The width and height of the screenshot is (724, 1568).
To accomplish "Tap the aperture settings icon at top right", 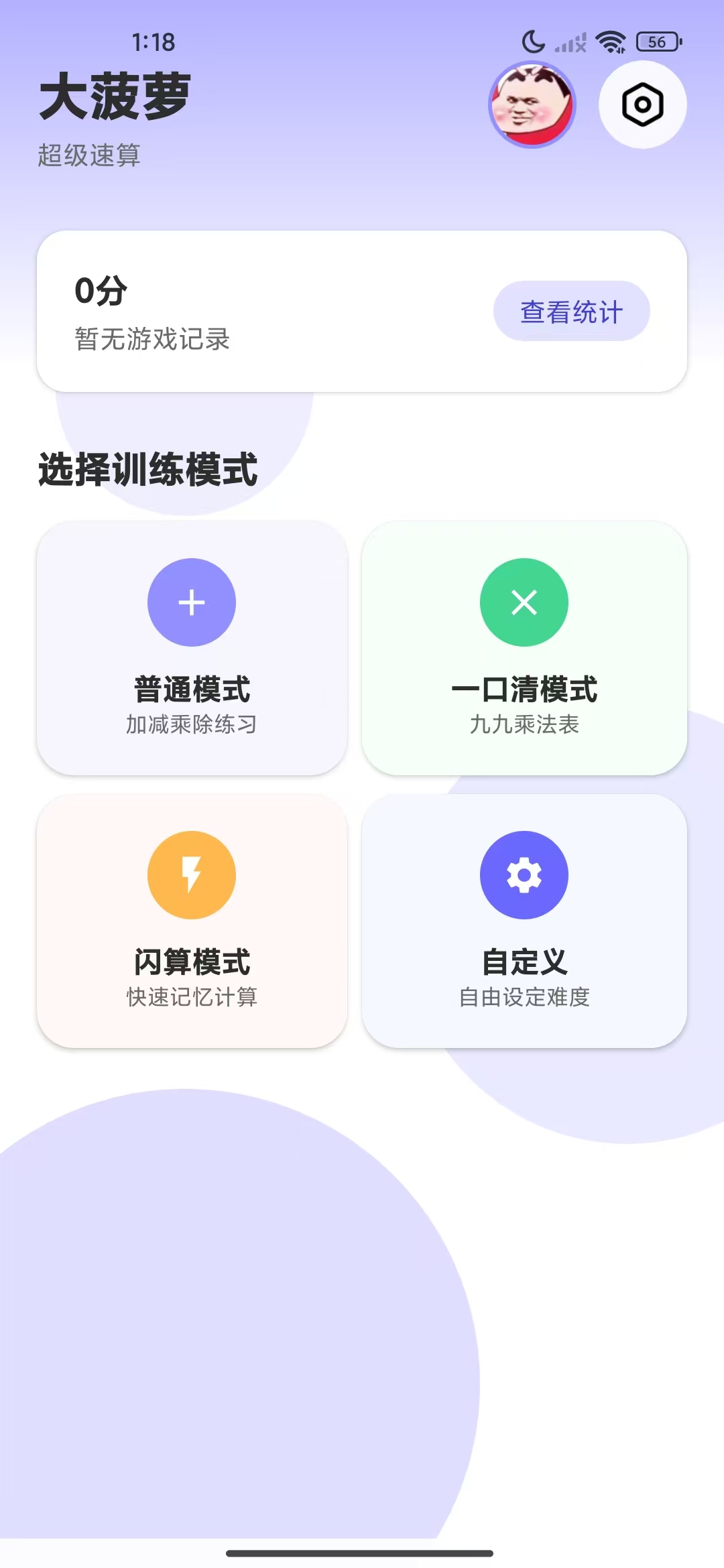I will 642,105.
